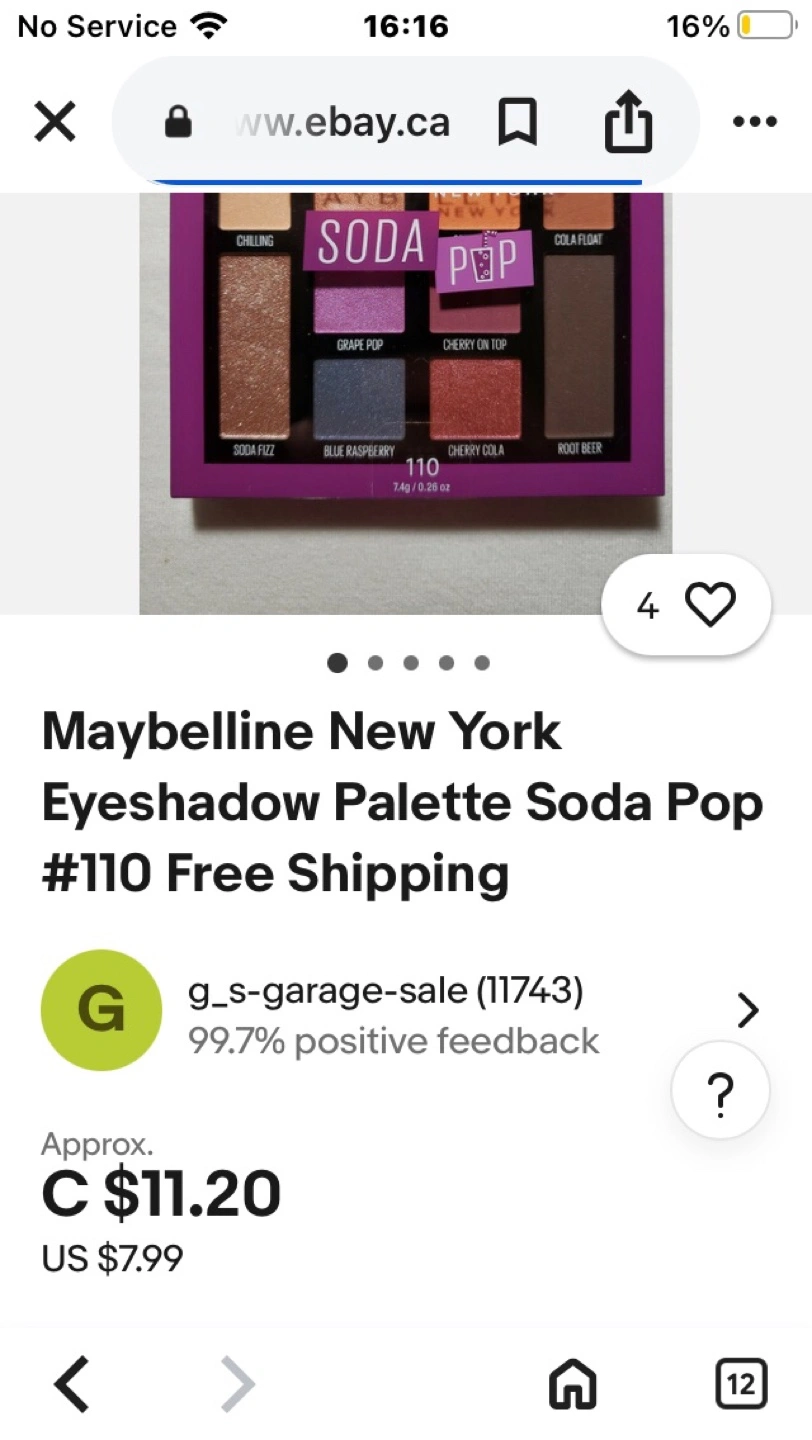The height and width of the screenshot is (1440, 812).
Task: Open the browser overflow menu
Action: click(x=754, y=123)
